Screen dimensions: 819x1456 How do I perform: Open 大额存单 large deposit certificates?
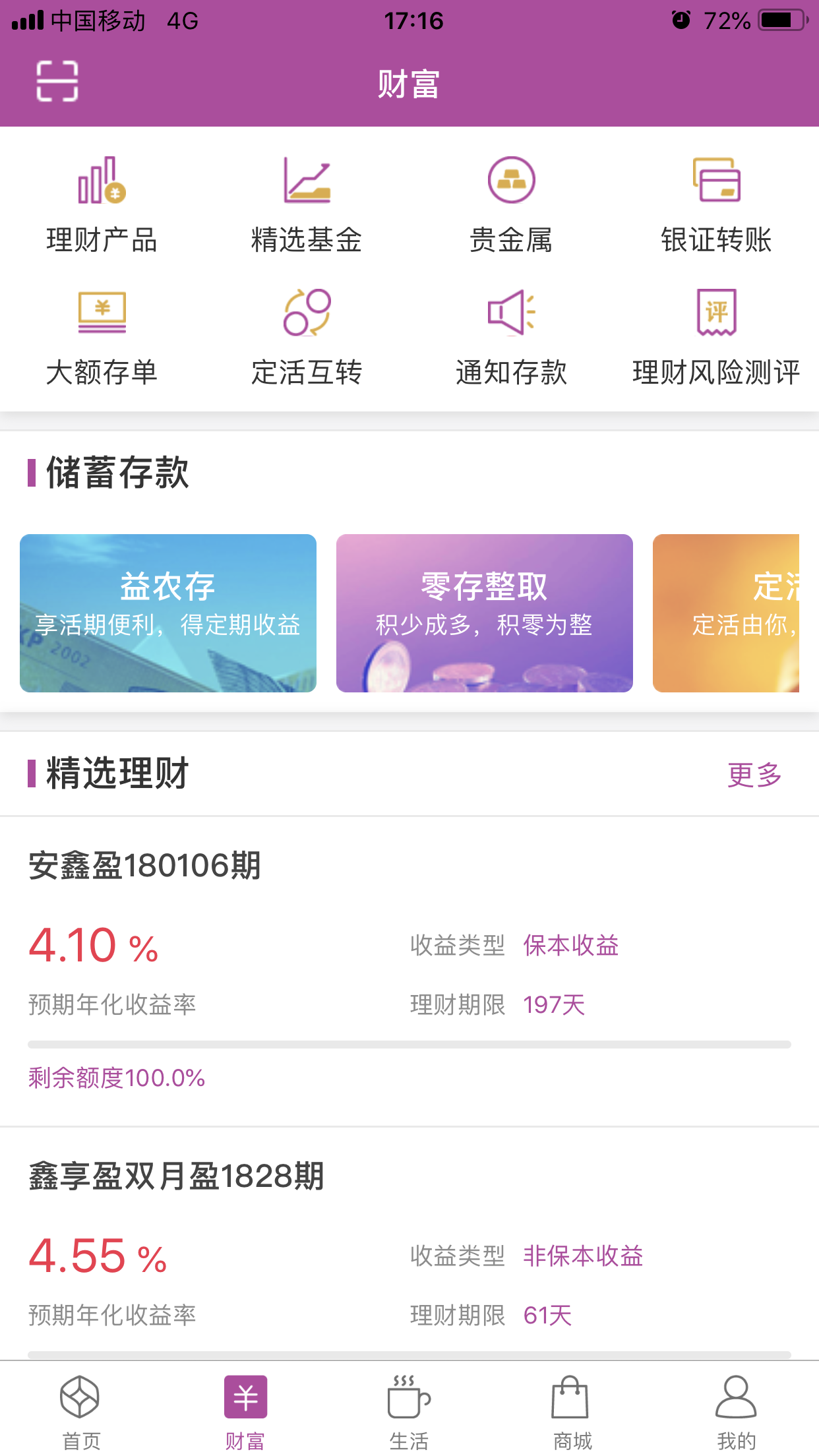tap(102, 338)
